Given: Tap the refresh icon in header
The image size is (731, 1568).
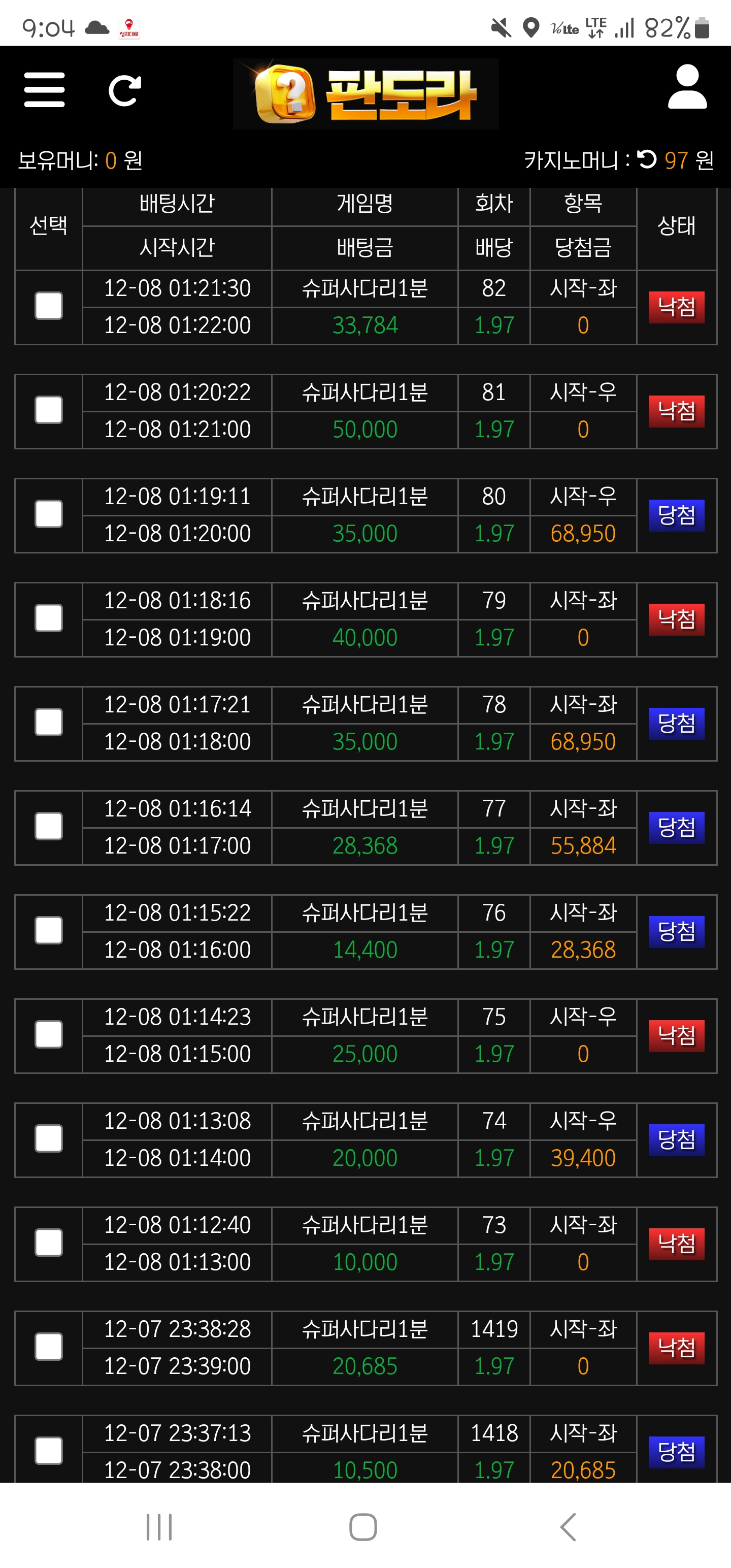Looking at the screenshot, I should 125,91.
